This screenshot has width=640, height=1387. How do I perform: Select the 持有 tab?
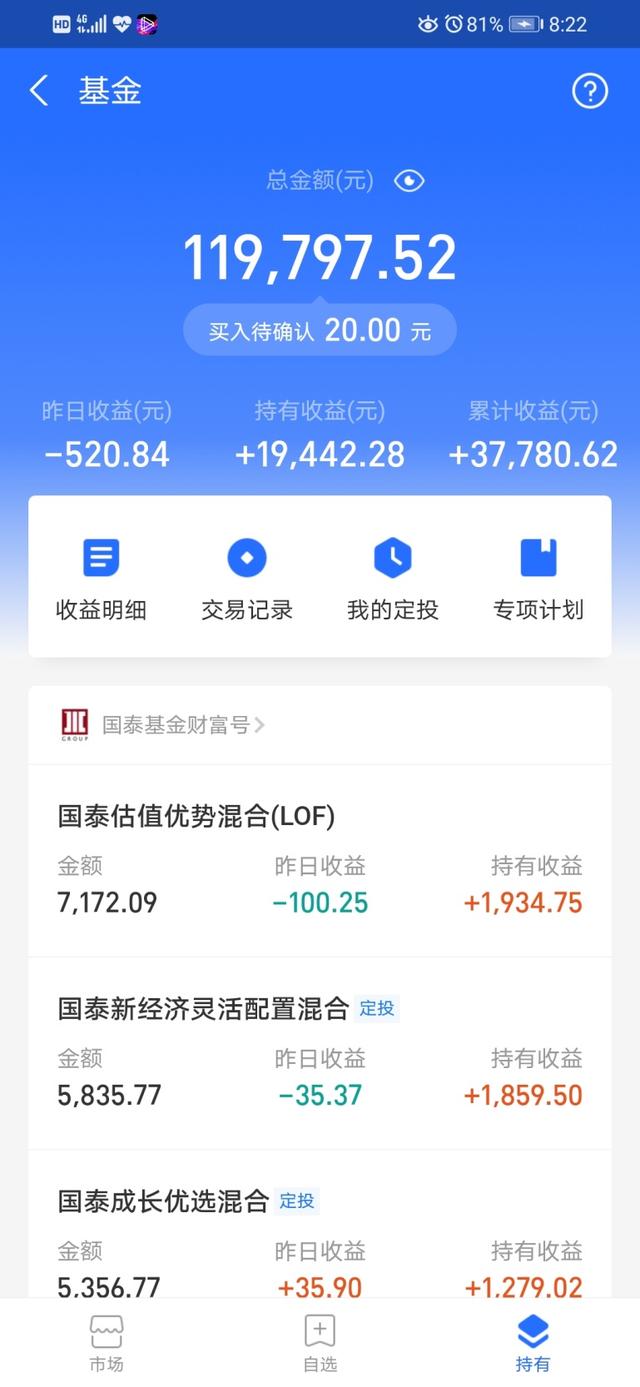tap(532, 1343)
